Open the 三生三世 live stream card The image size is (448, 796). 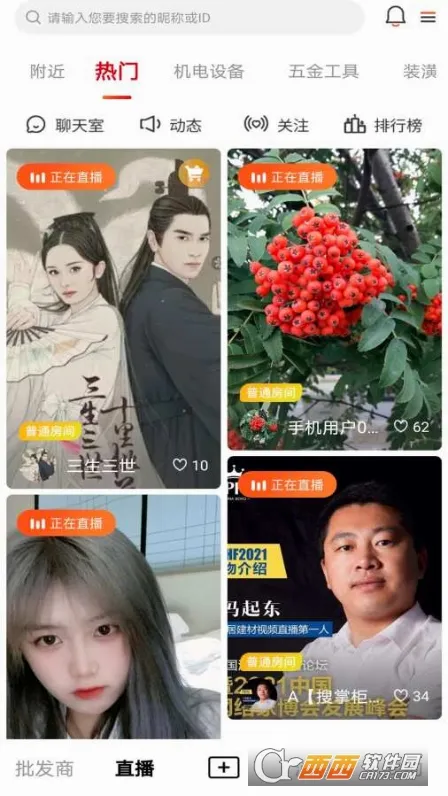coord(113,318)
